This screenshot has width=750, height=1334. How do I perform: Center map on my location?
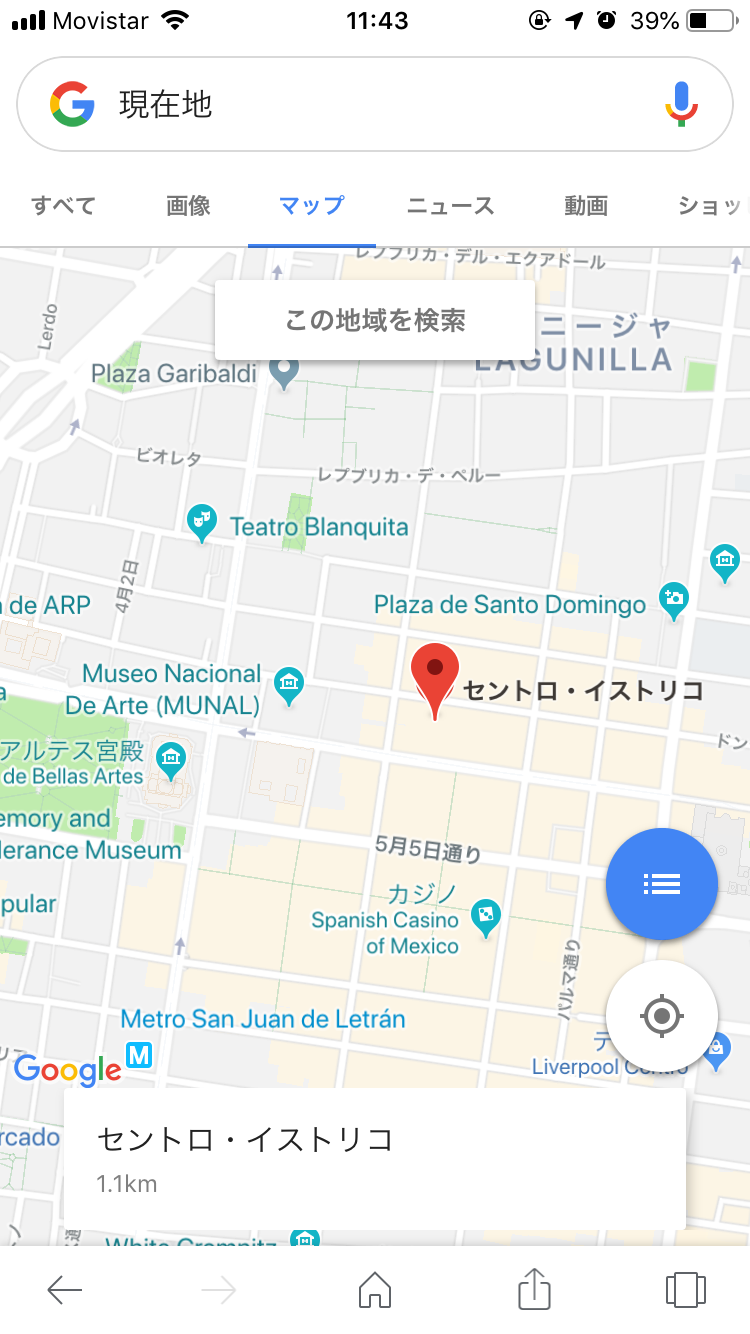pyautogui.click(x=661, y=1017)
